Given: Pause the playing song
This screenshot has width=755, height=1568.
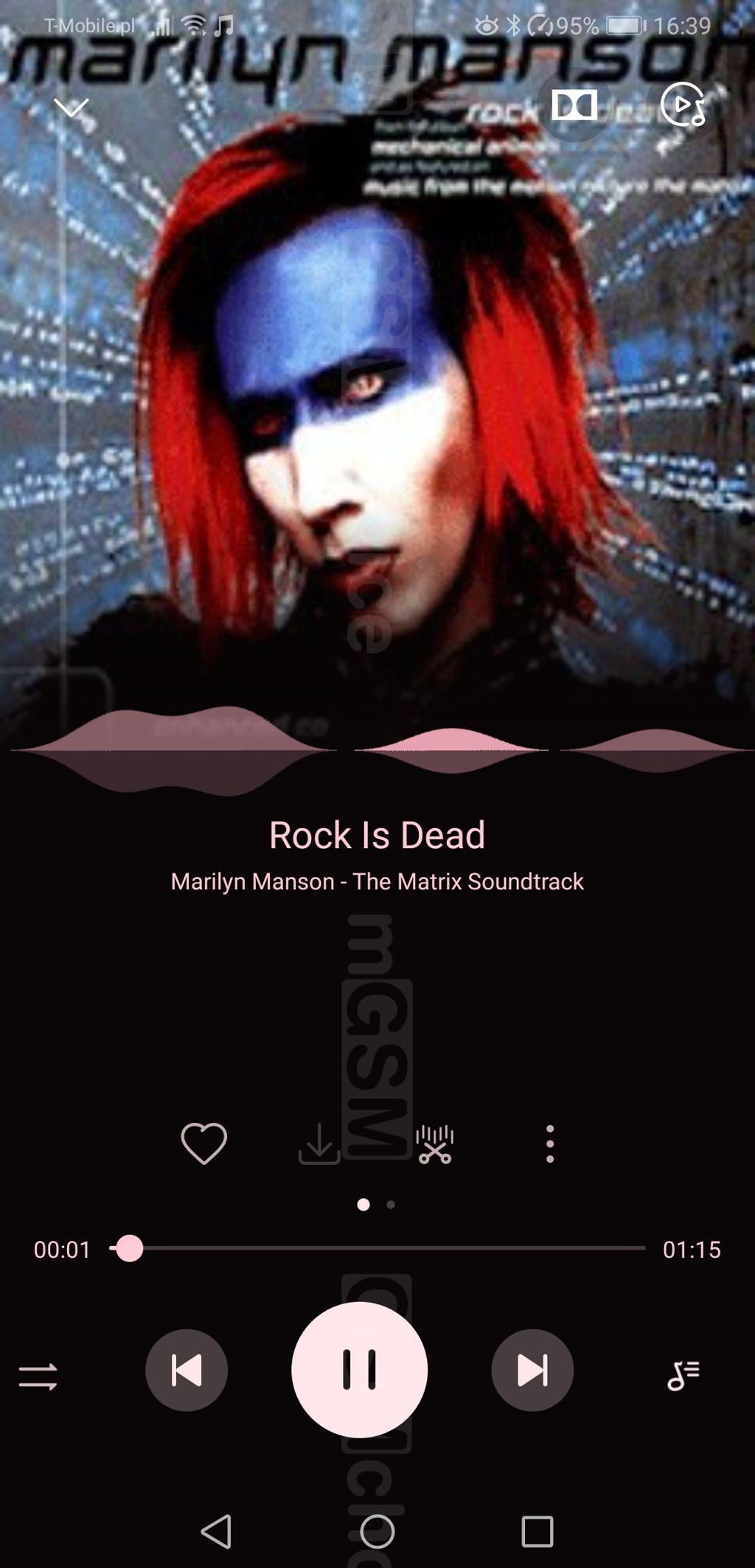Looking at the screenshot, I should pyautogui.click(x=360, y=1369).
